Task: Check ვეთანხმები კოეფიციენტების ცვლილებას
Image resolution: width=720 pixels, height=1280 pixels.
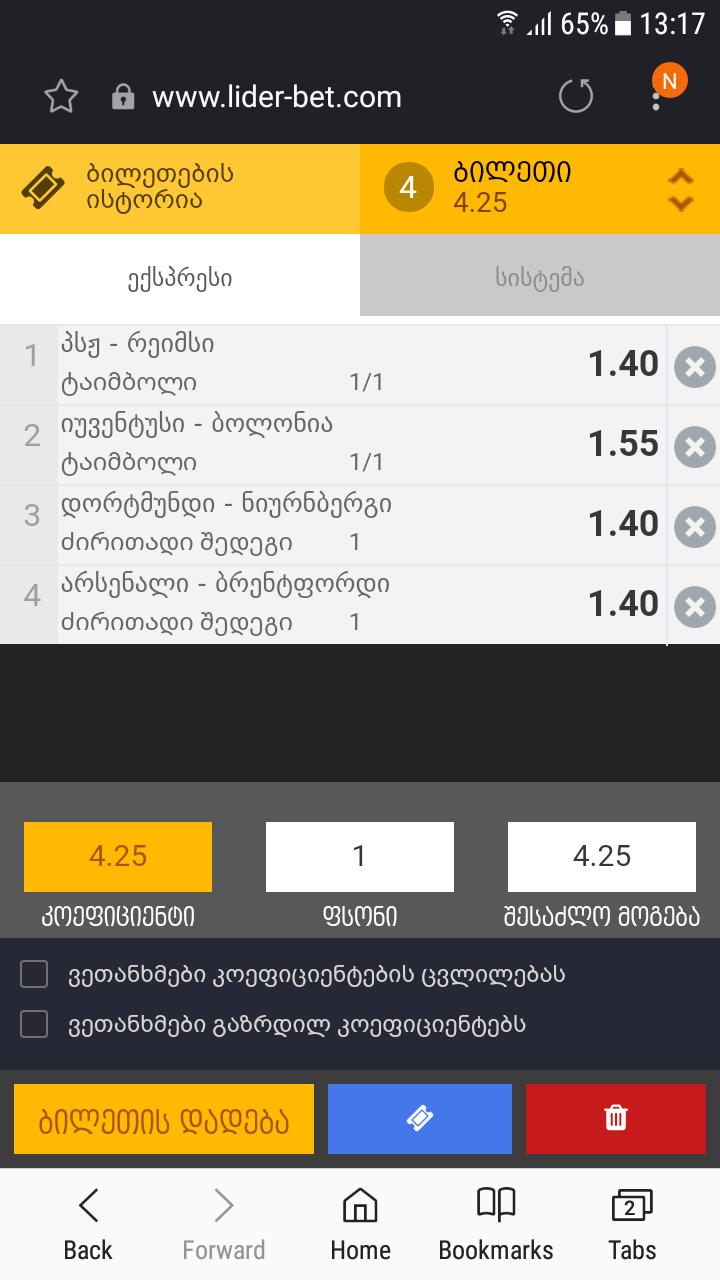Action: click(x=35, y=974)
